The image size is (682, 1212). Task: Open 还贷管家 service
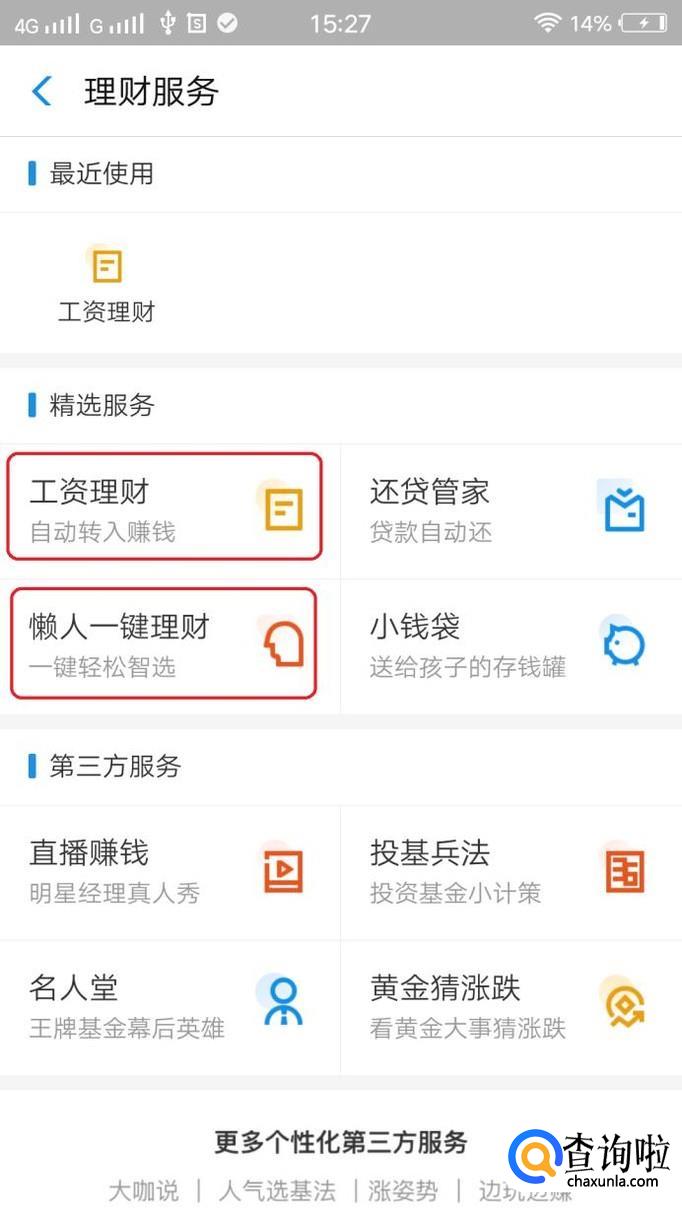click(x=511, y=512)
